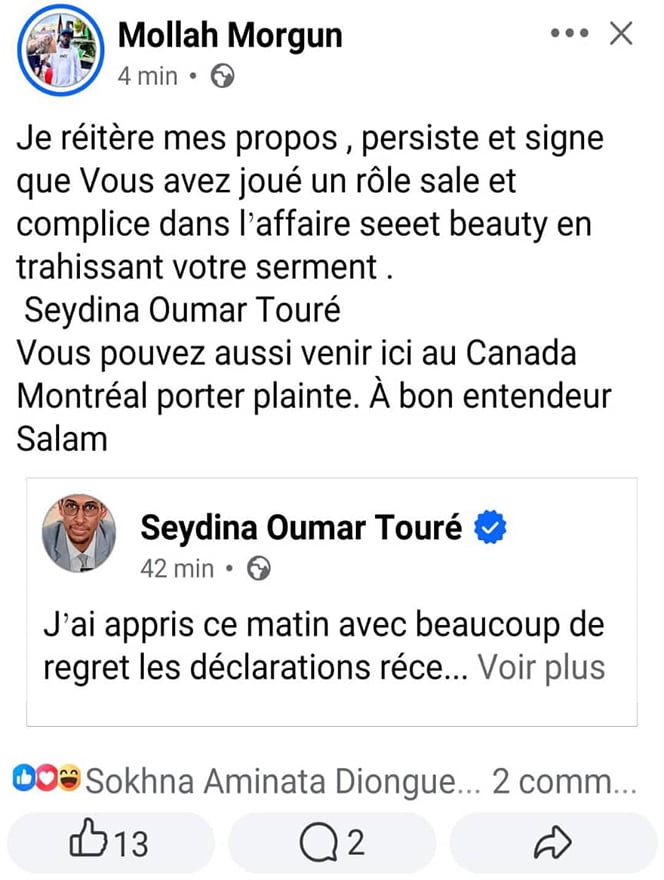Dismiss this post with the X

point(622,34)
